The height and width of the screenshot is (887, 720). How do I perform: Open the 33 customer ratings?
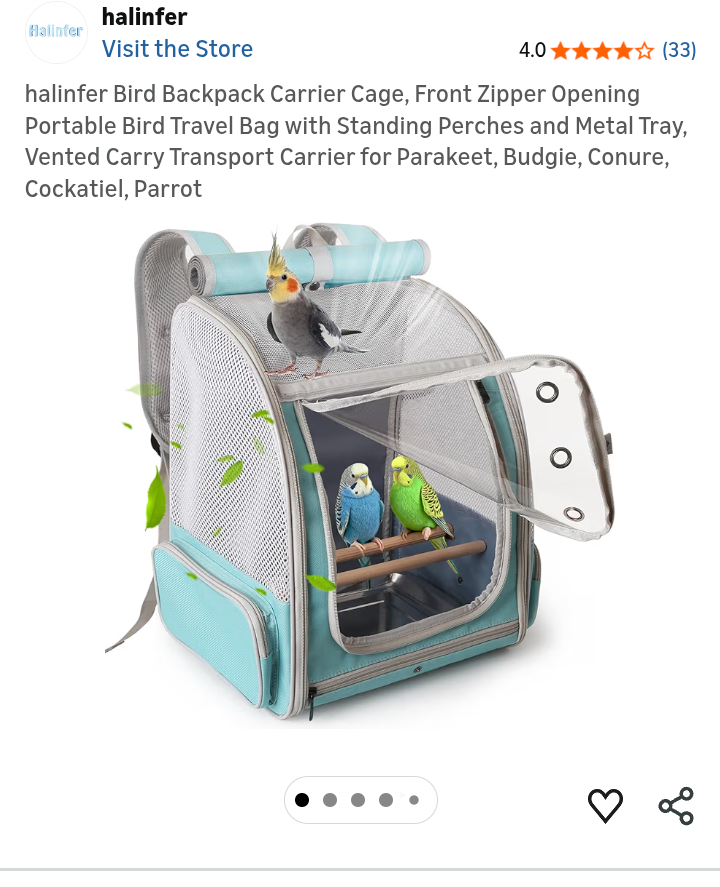point(678,50)
